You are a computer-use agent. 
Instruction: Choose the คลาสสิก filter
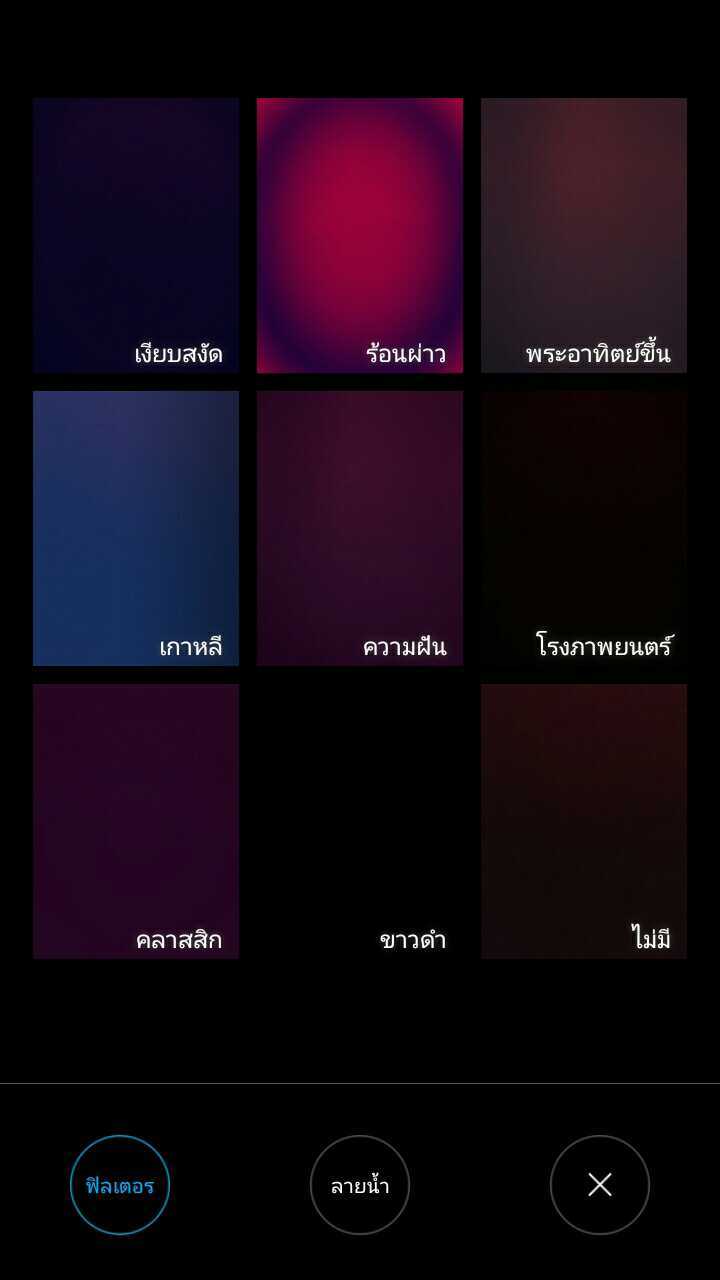136,821
